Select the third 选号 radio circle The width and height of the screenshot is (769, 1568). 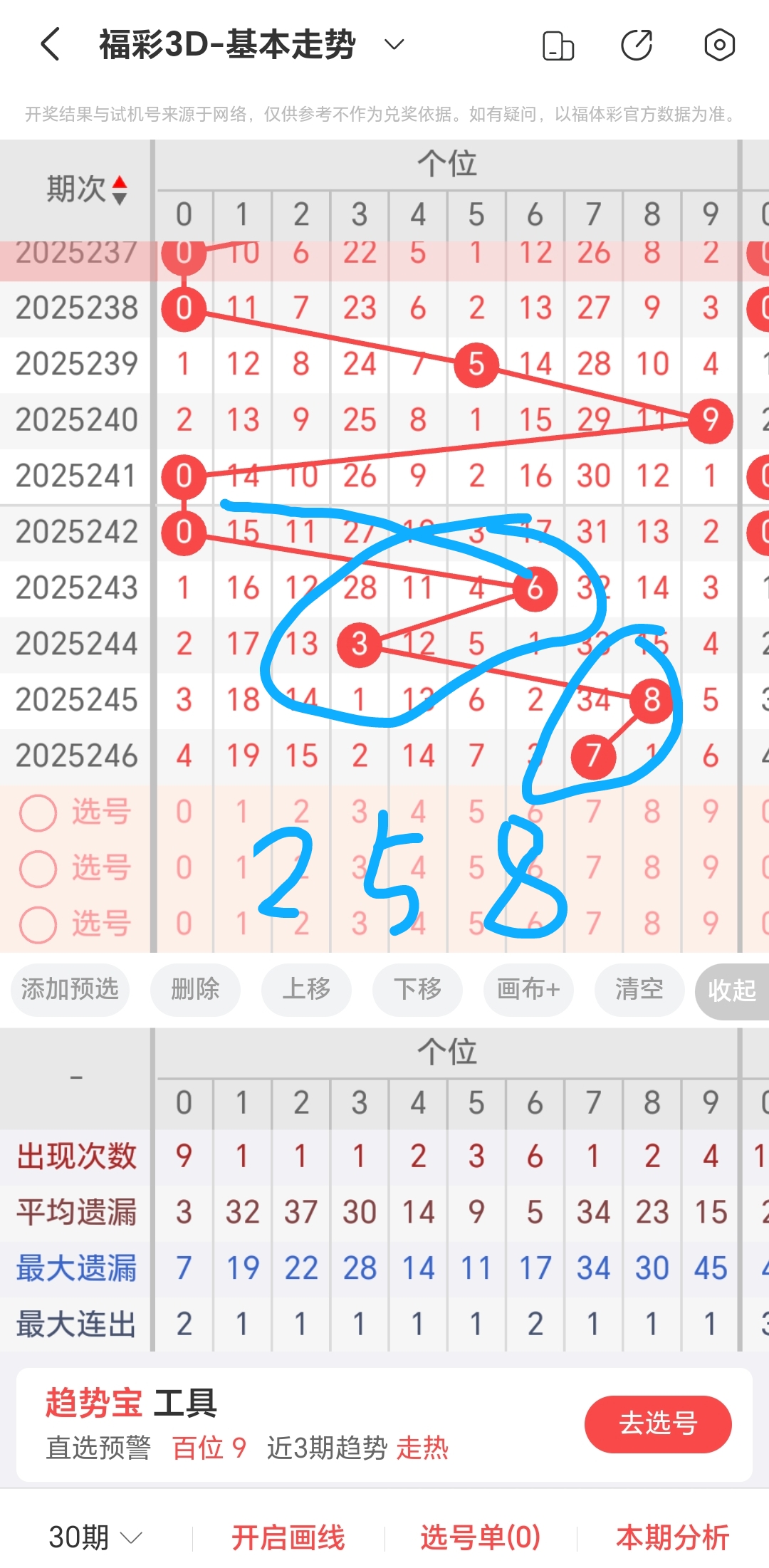(37, 923)
